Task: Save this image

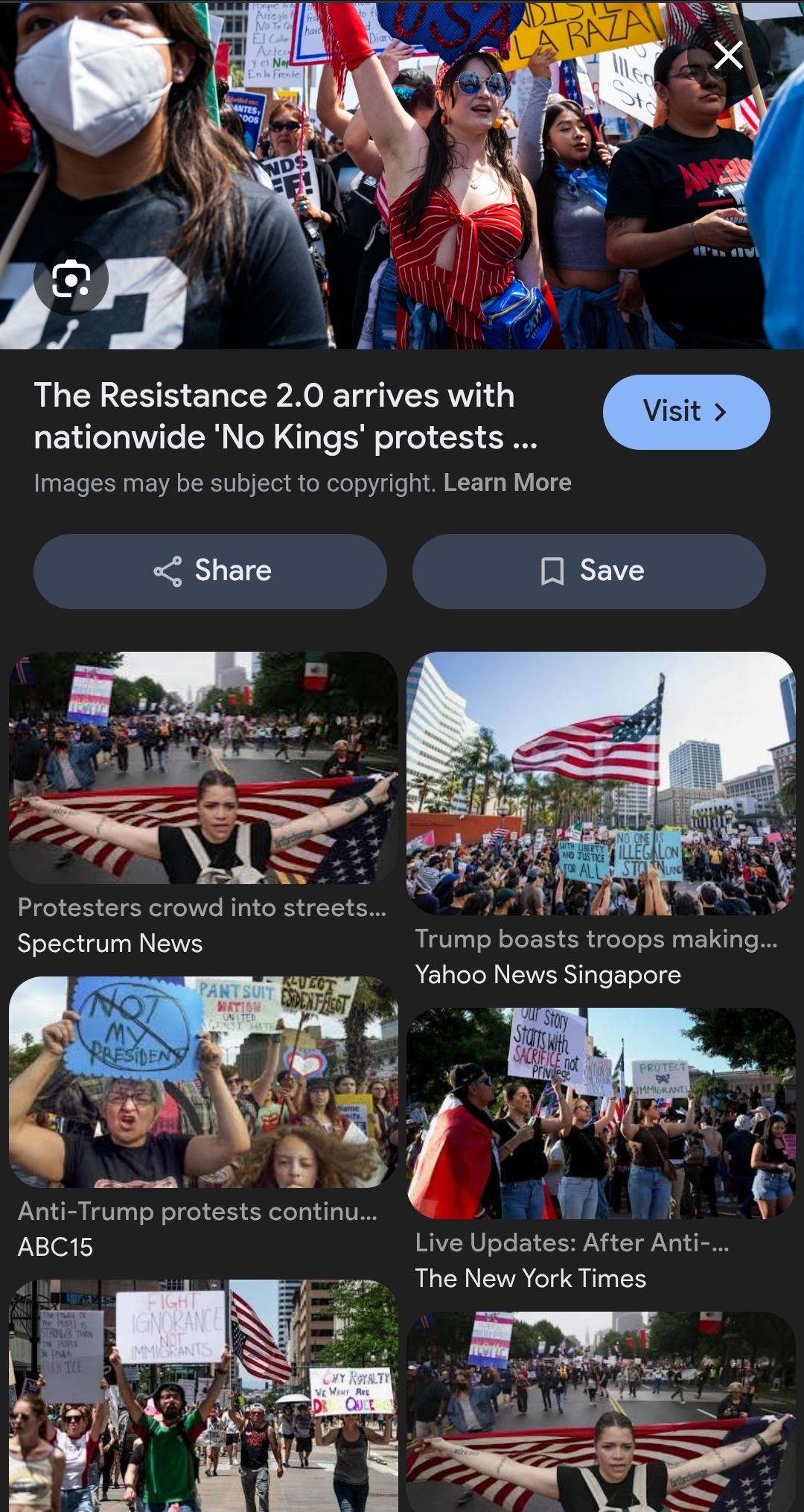Action: pos(589,571)
